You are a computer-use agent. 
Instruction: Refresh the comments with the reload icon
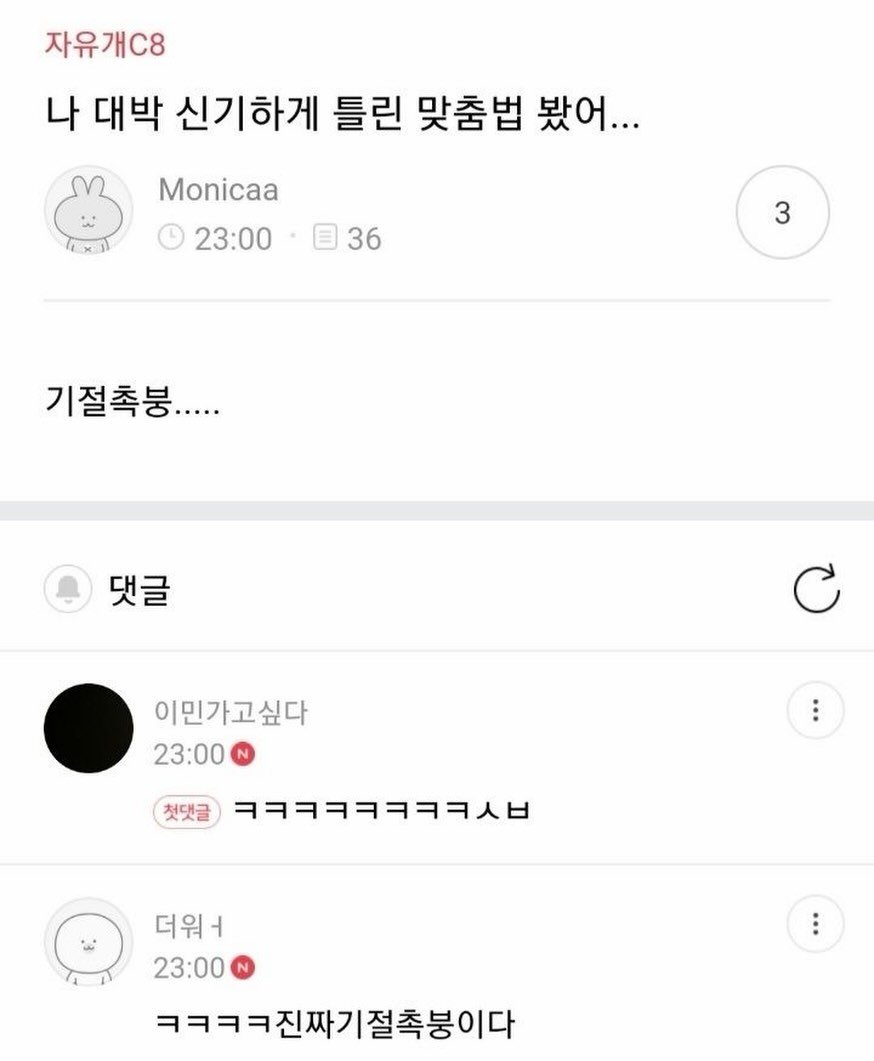pyautogui.click(x=818, y=589)
